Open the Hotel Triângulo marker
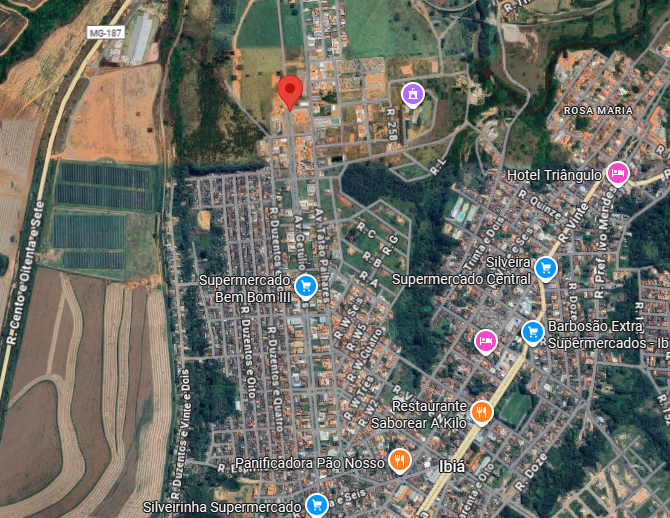670x518 pixels. click(618, 174)
